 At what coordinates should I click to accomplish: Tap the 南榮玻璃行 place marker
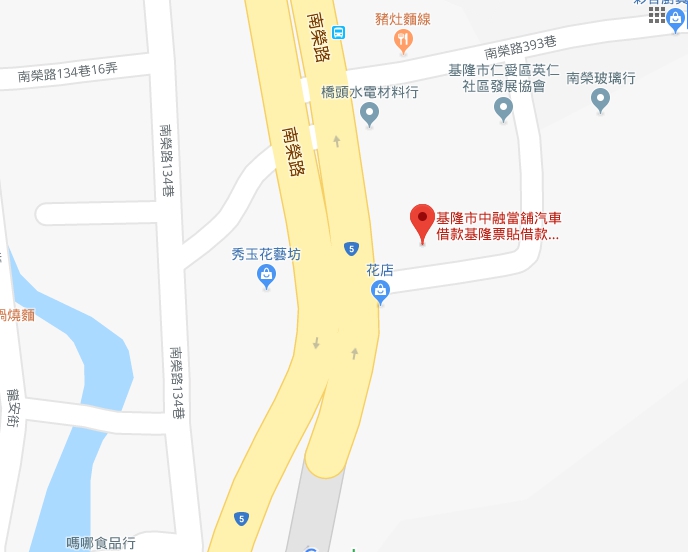600,99
